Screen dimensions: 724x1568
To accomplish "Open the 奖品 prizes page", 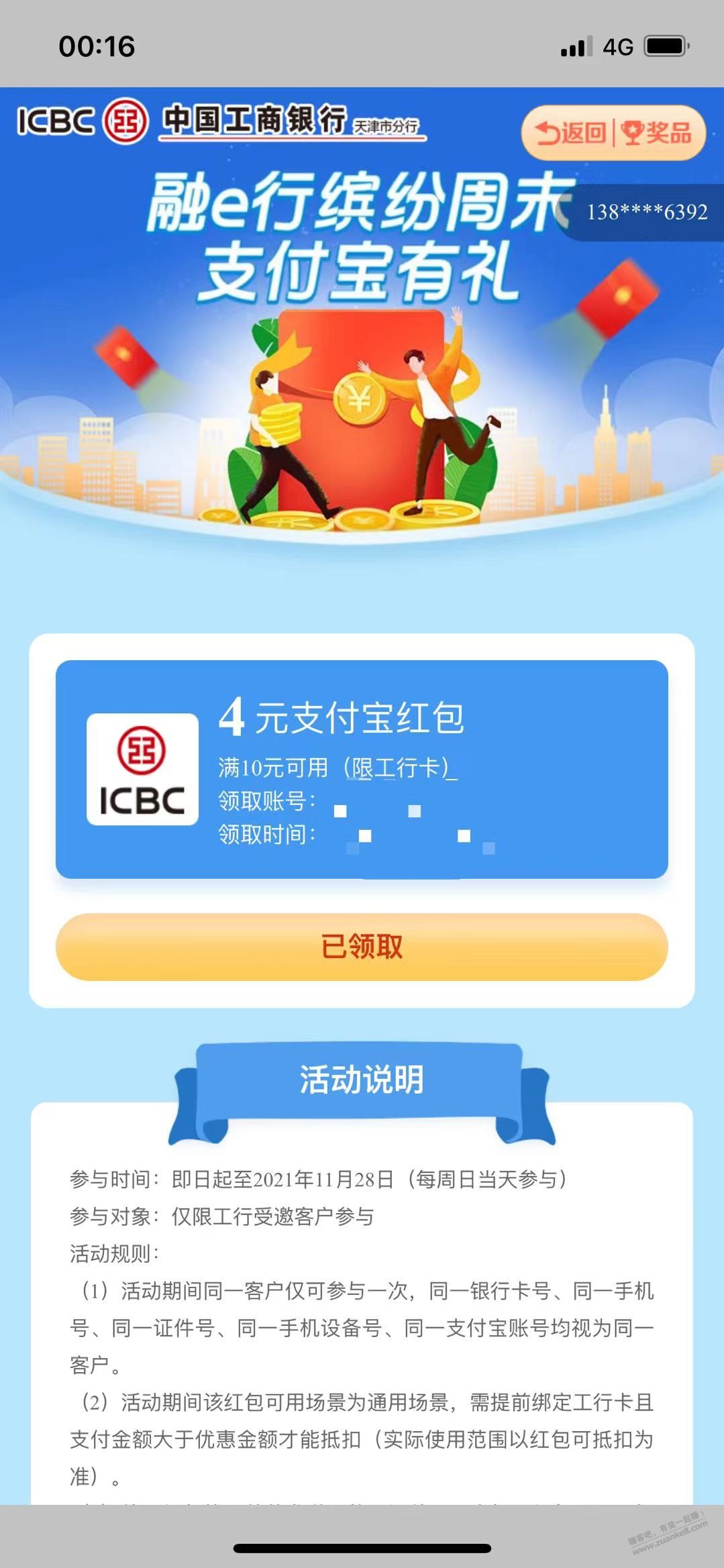I will [x=656, y=133].
